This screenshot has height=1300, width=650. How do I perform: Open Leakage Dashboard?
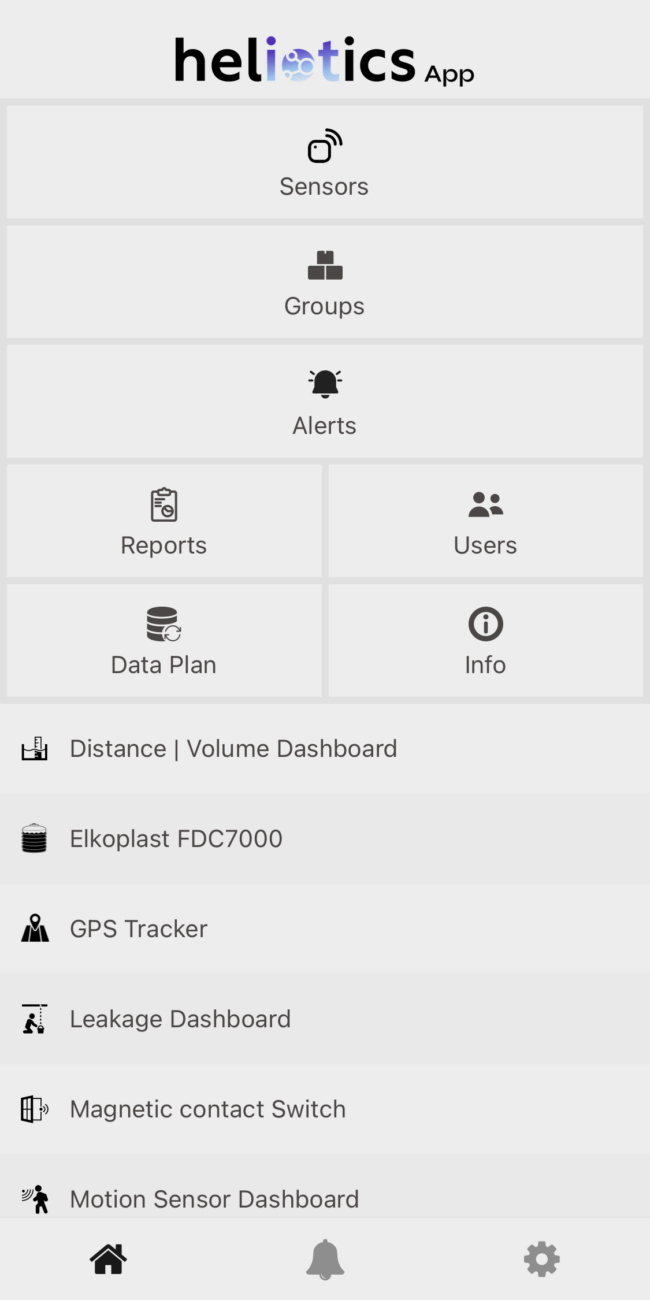click(325, 1019)
